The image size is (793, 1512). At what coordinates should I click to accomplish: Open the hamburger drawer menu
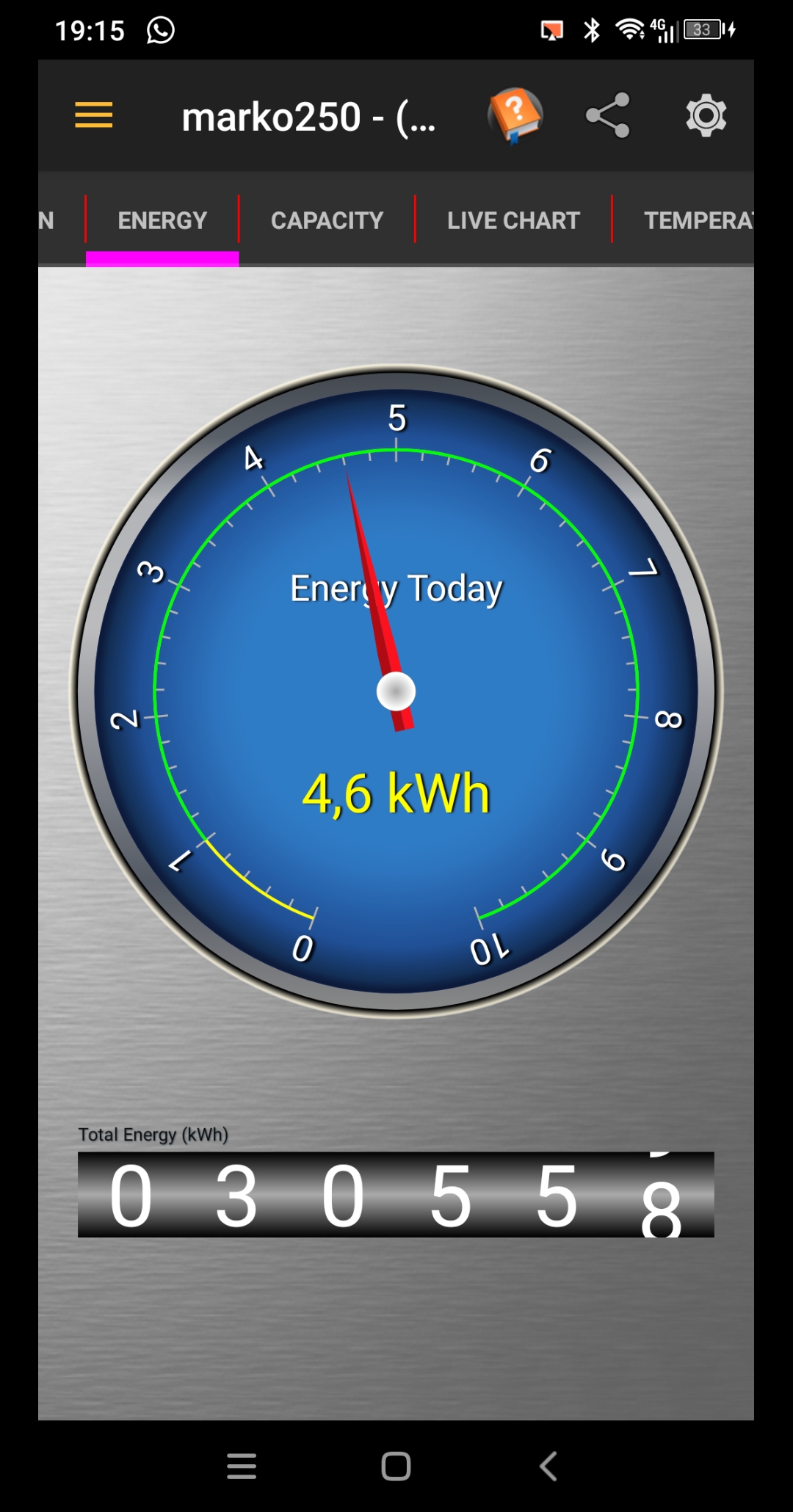94,115
